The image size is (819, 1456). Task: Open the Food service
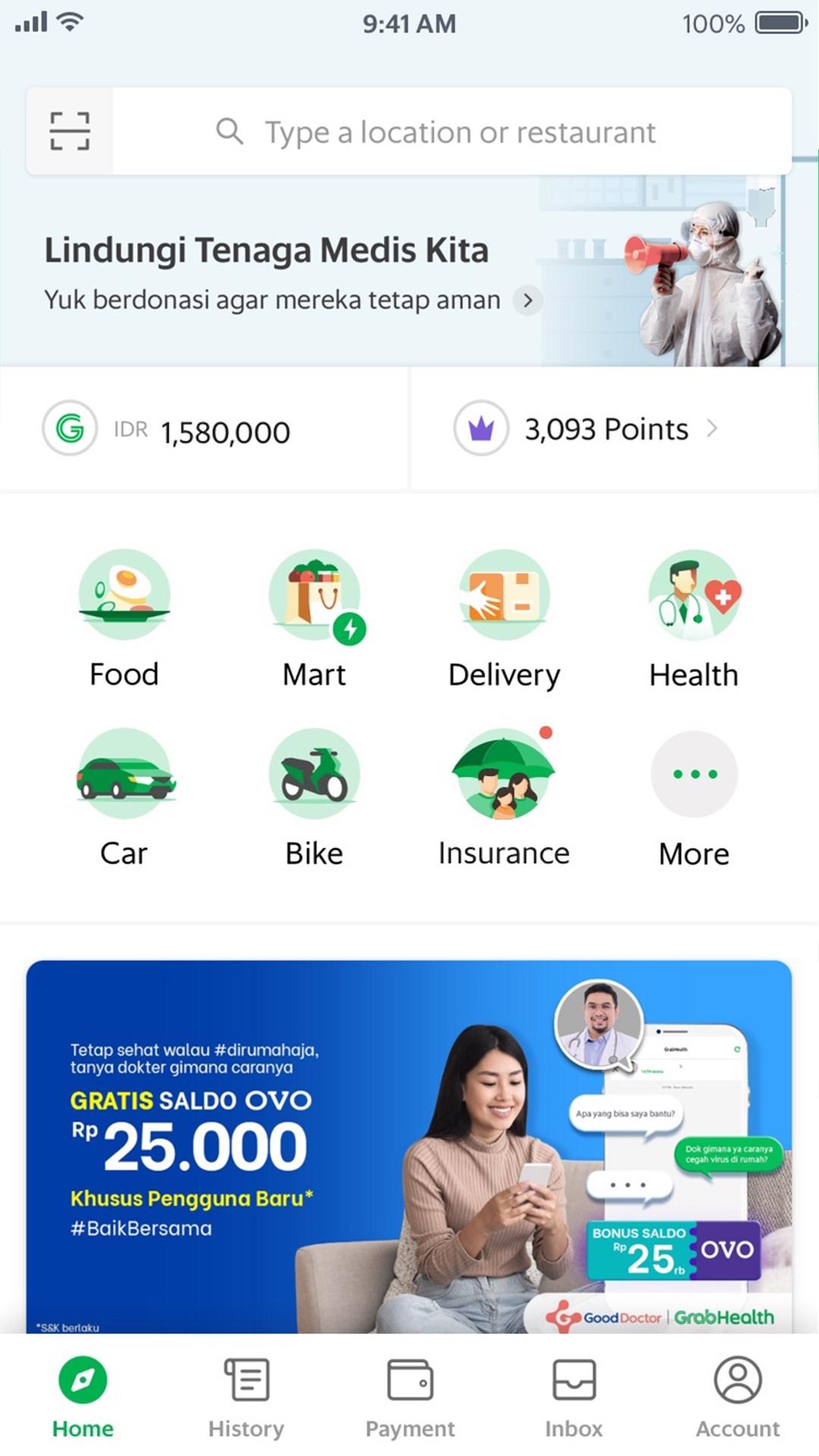point(124,619)
